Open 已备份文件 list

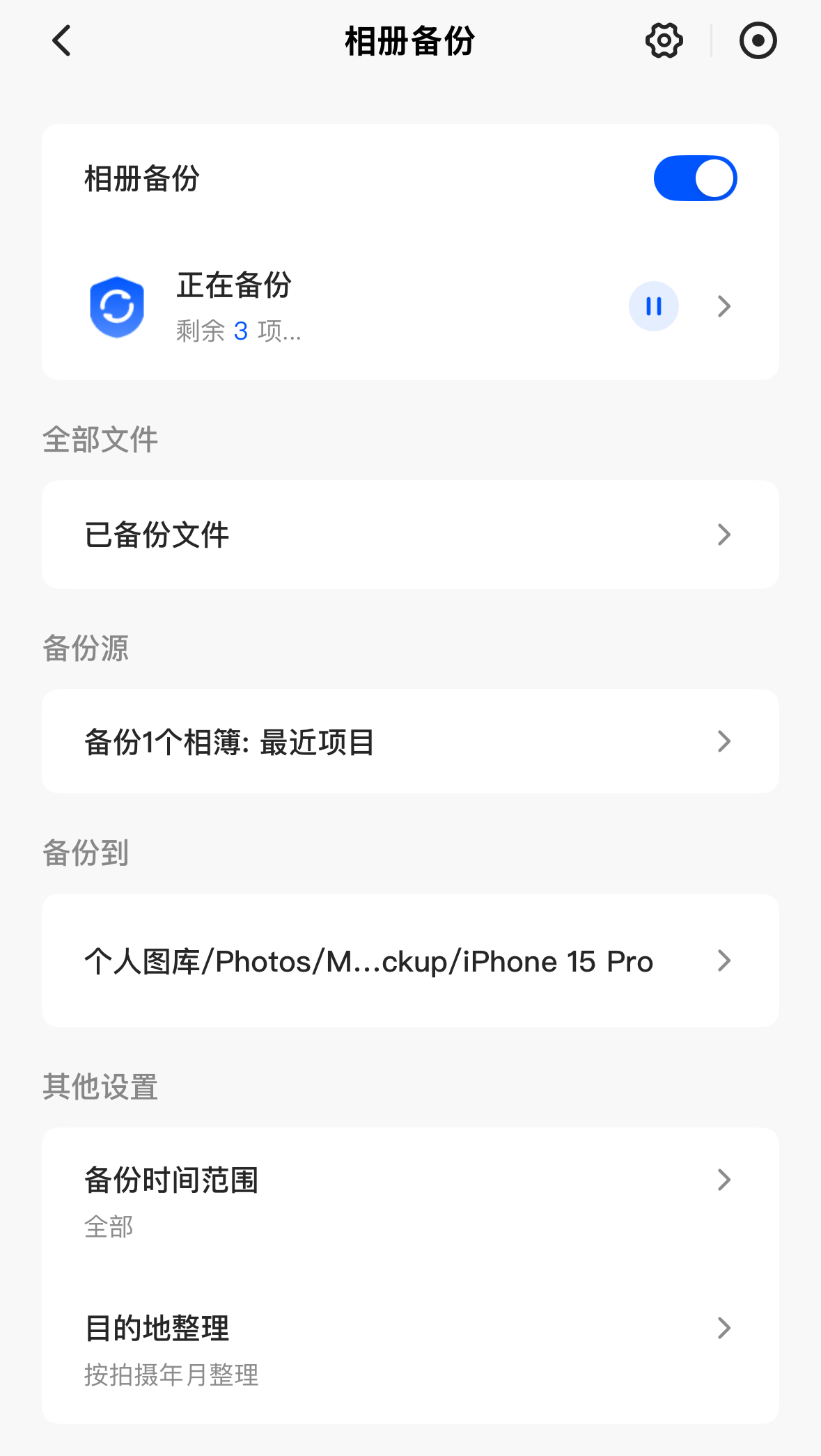tap(409, 535)
